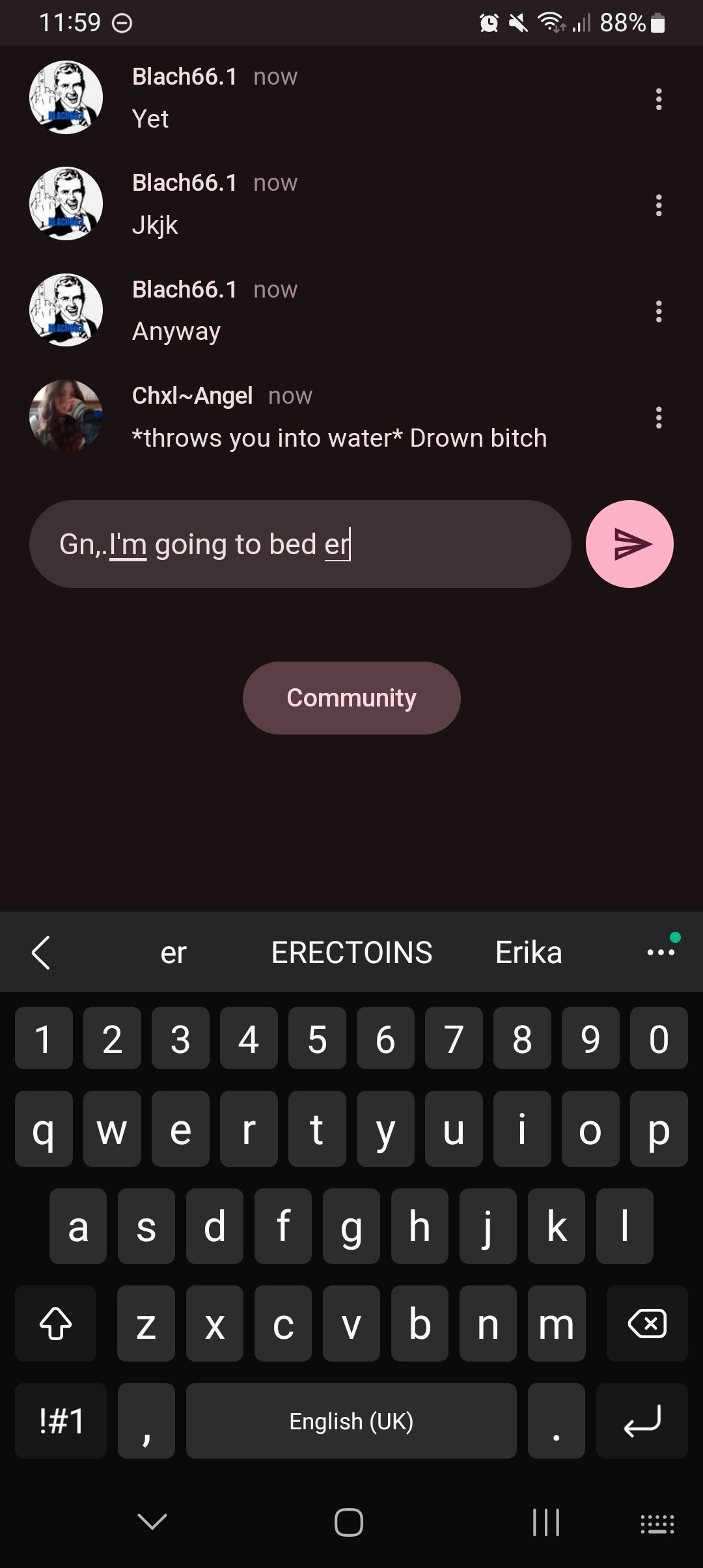Choose the 'Erika' keyboard suggestion
The width and height of the screenshot is (703, 1568).
[529, 953]
